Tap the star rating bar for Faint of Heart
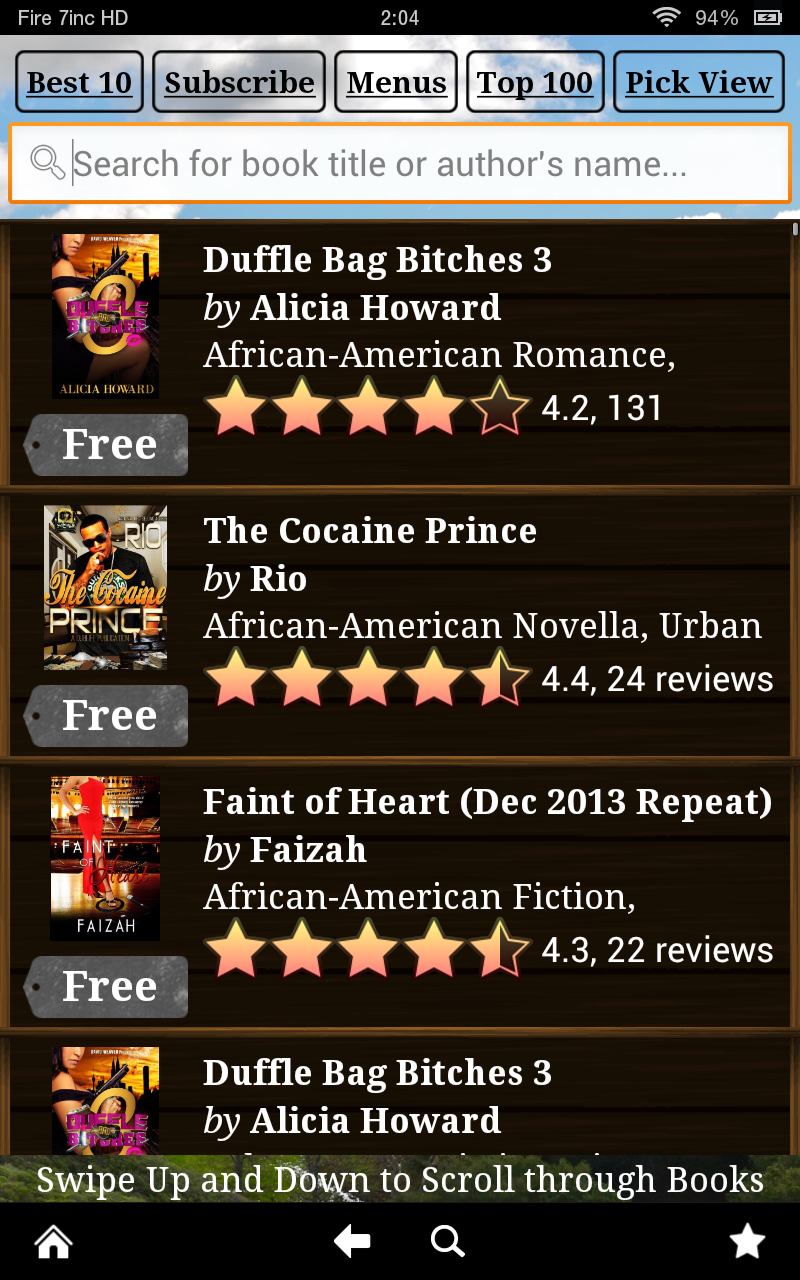This screenshot has width=800, height=1280. 367,948
